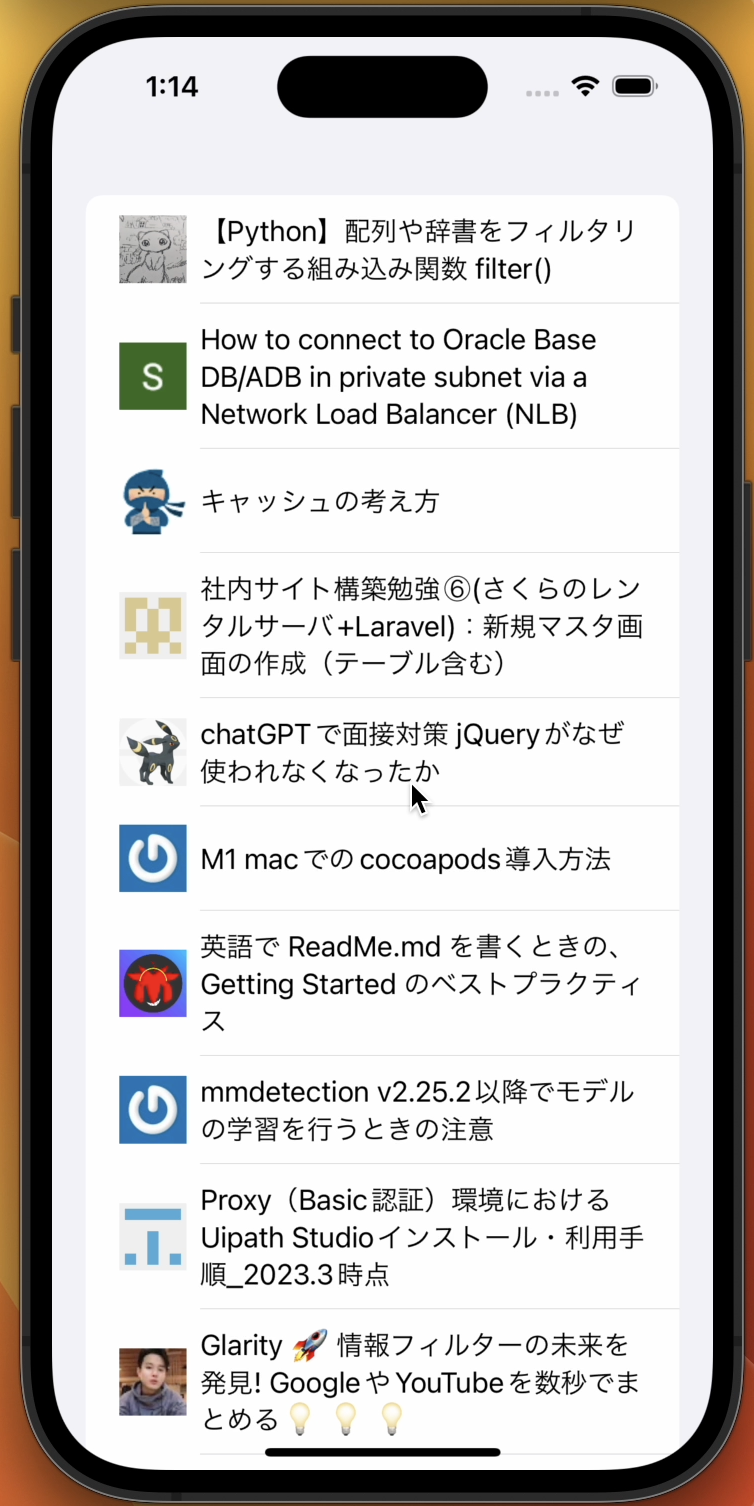Viewport: 754px width, 1506px height.
Task: Tap the red bull icon beside the ReadMe.md article
Action: tap(152, 983)
